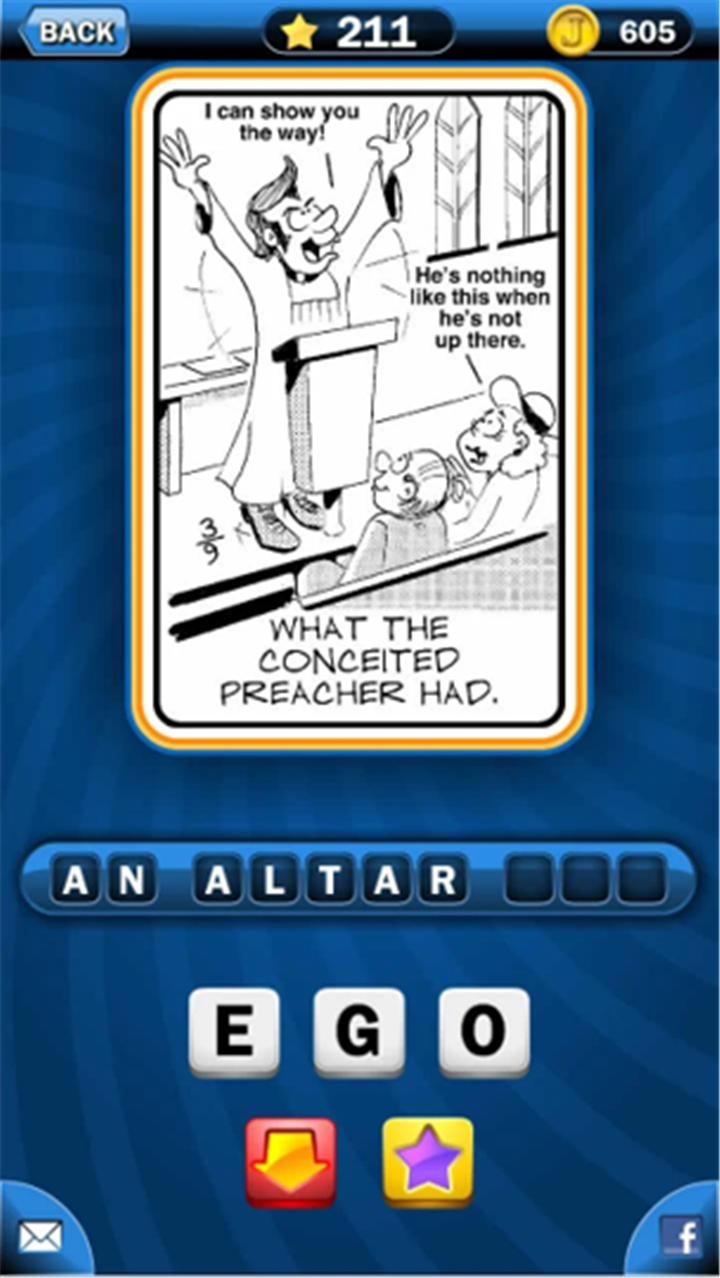The height and width of the screenshot is (1278, 720).
Task: Tap the red arrow hint button
Action: pos(291,1162)
